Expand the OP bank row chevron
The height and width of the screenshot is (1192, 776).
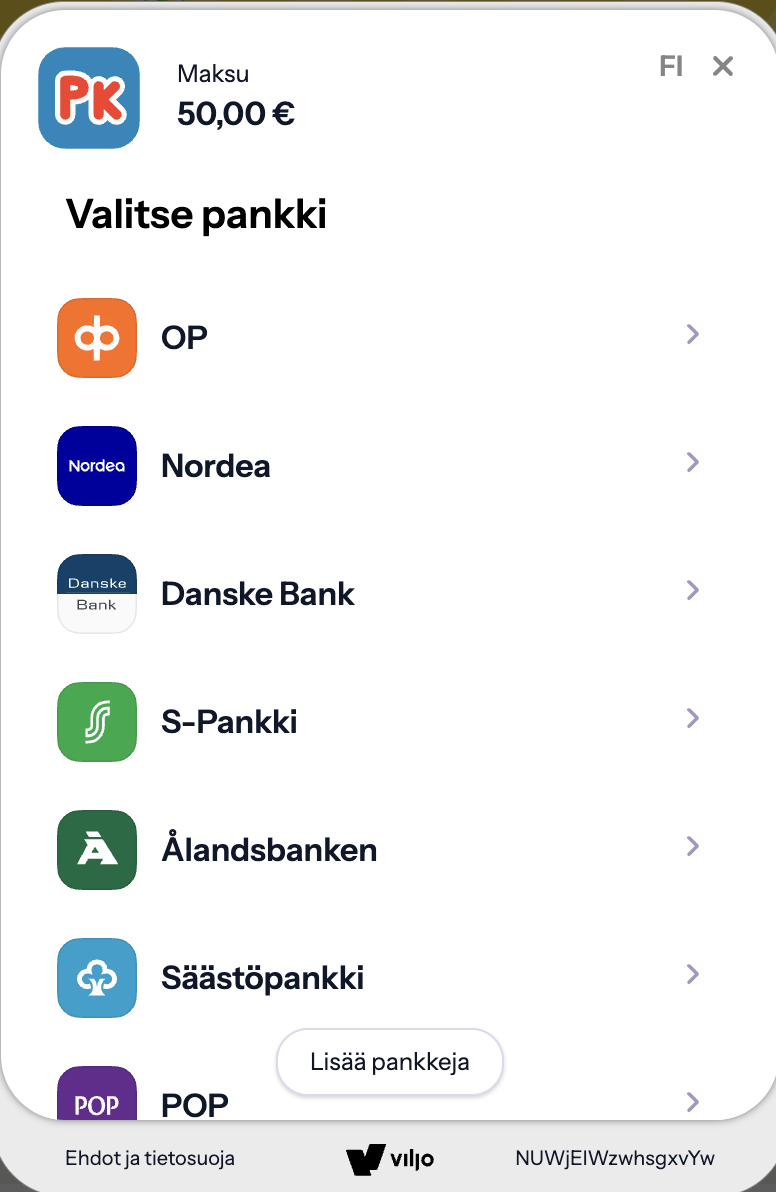tap(692, 334)
